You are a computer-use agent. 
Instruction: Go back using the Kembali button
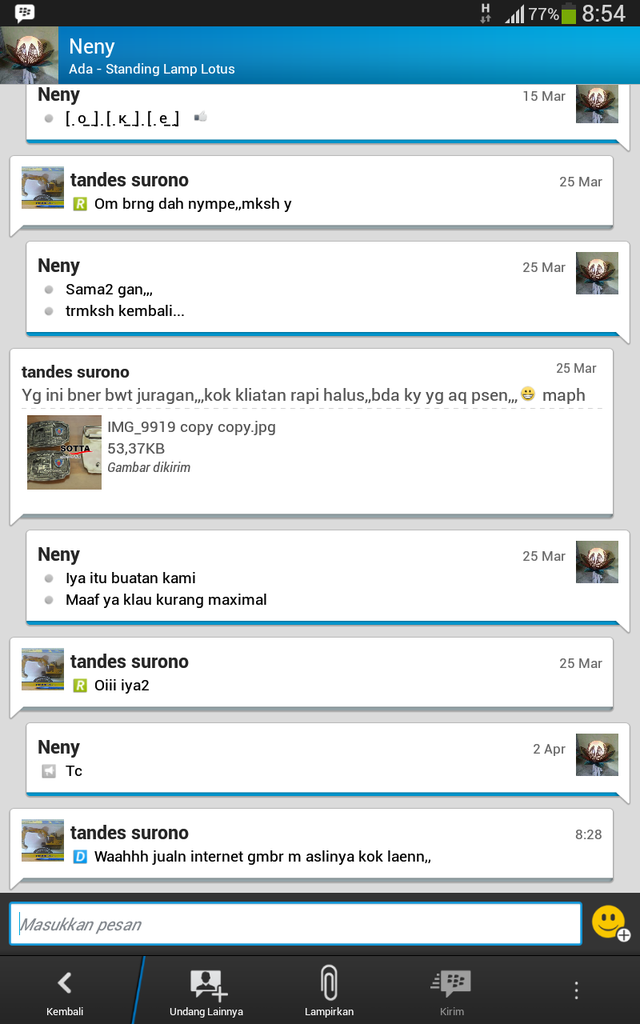[65, 990]
